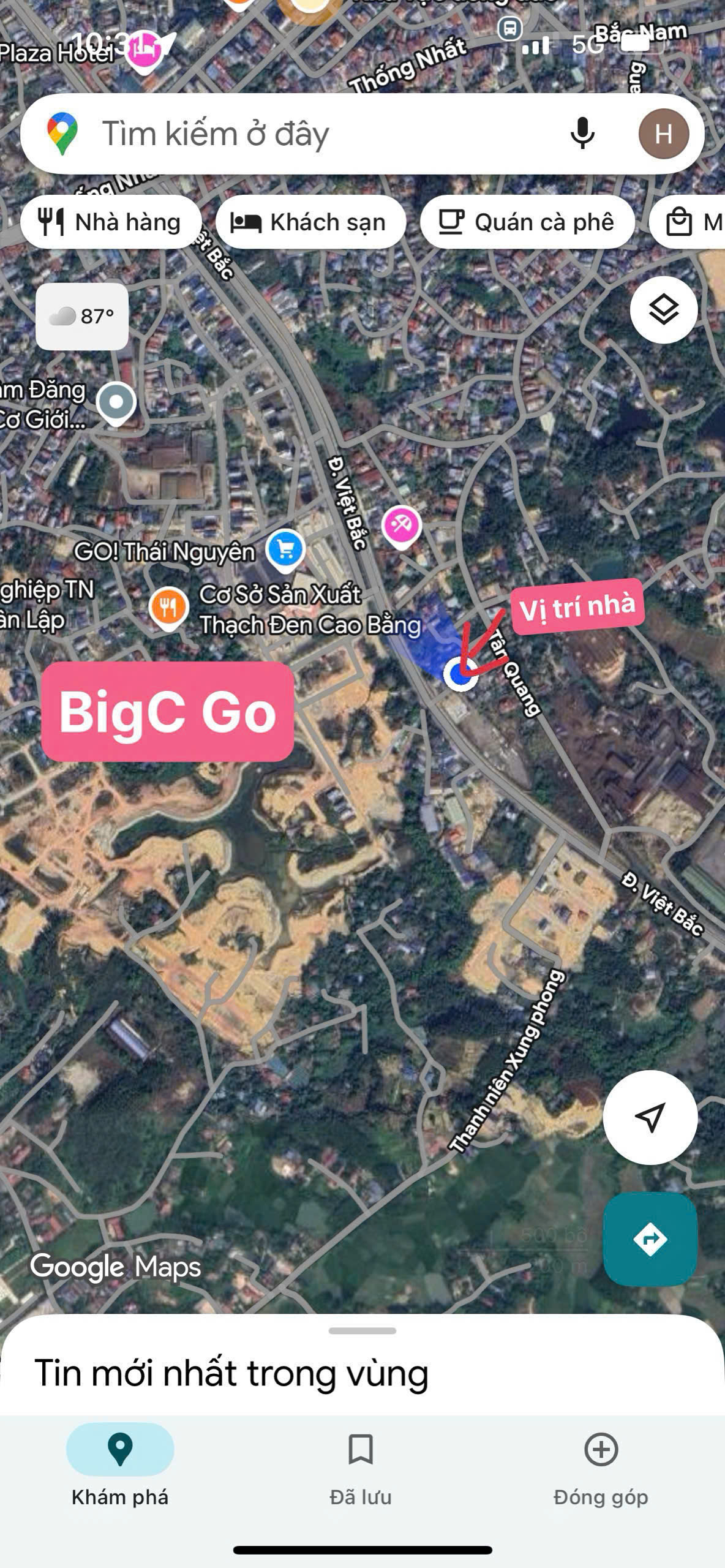Select the "Khám phá" tab
Image resolution: width=725 pixels, height=1568 pixels.
pos(120,1469)
